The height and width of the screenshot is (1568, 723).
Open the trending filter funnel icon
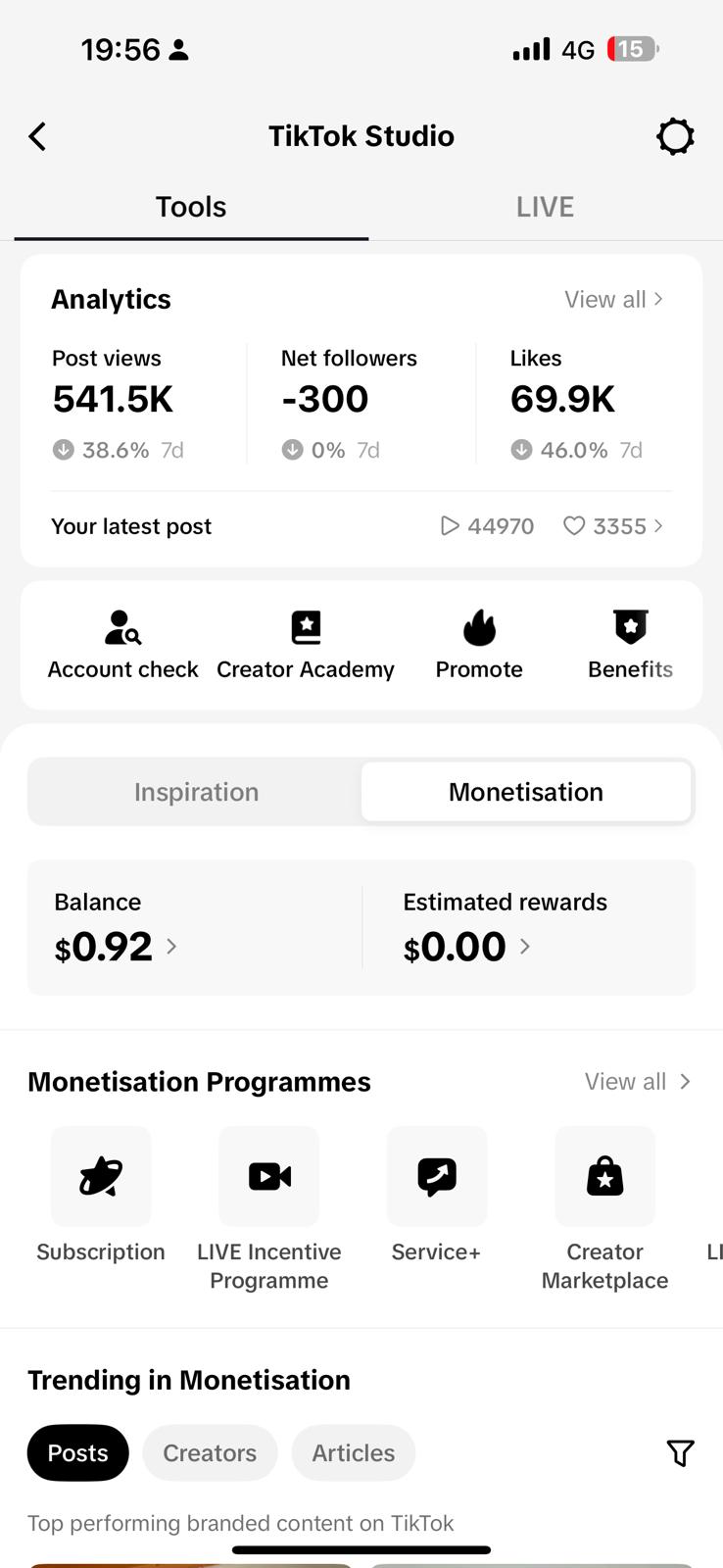[680, 1452]
